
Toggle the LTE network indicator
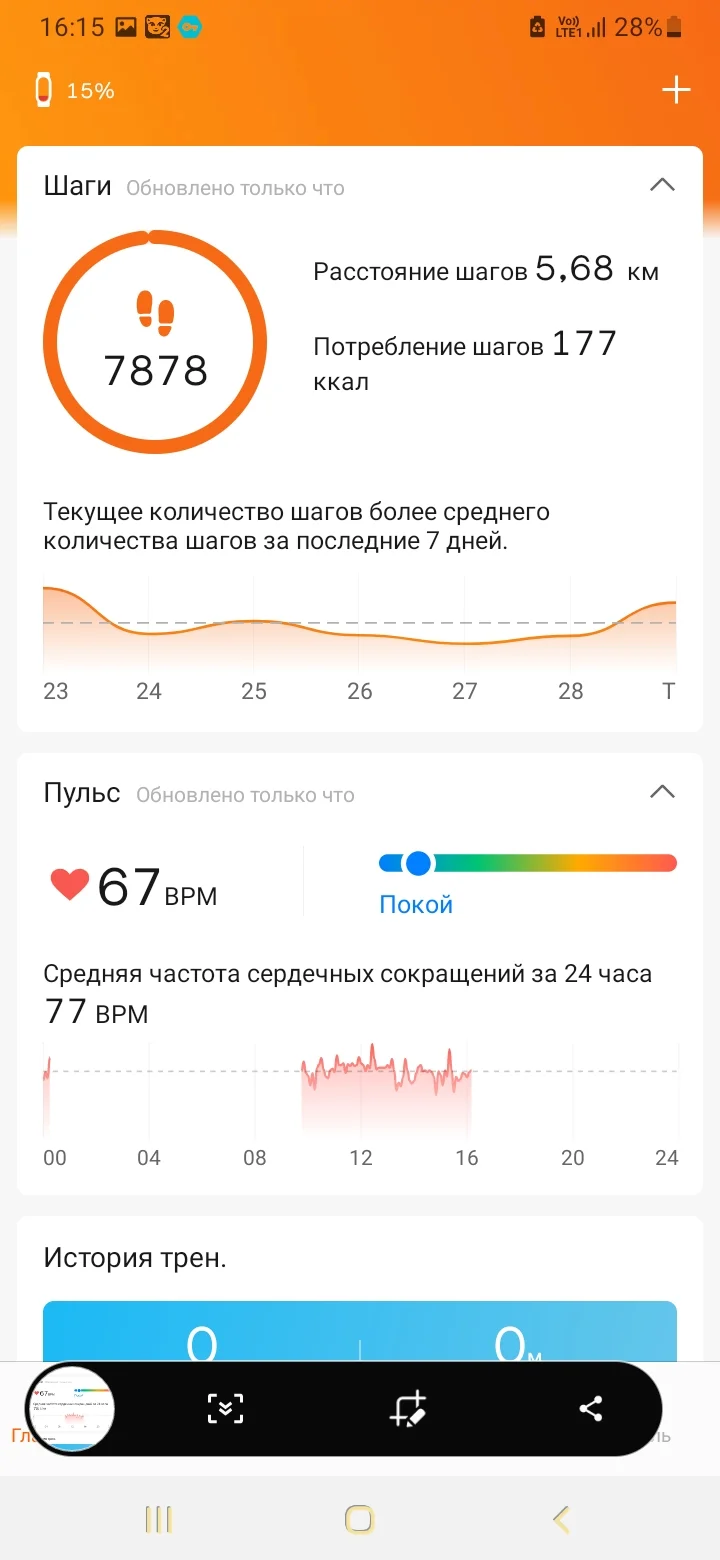(566, 26)
